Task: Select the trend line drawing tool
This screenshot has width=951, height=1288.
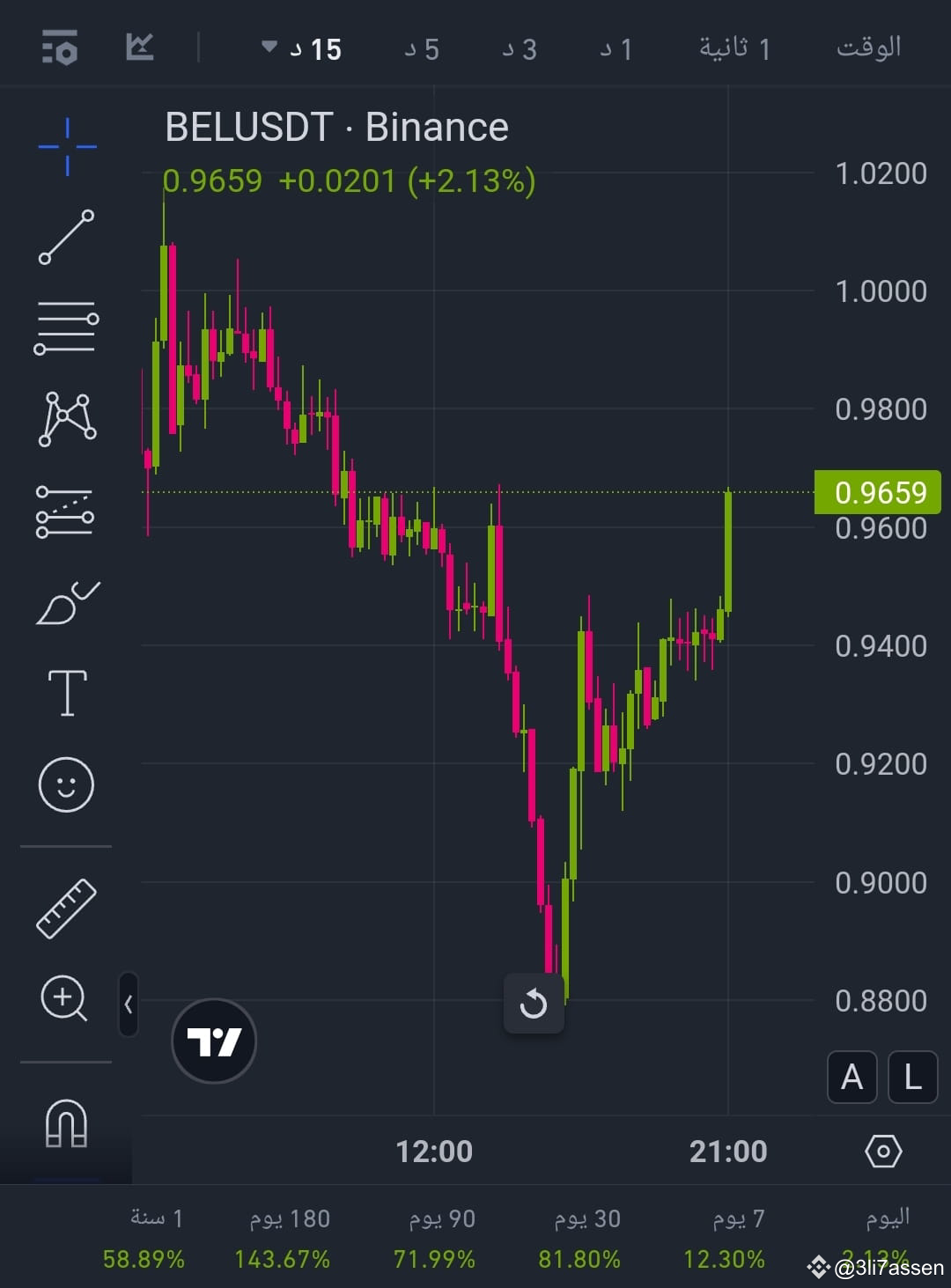Action: (66, 238)
